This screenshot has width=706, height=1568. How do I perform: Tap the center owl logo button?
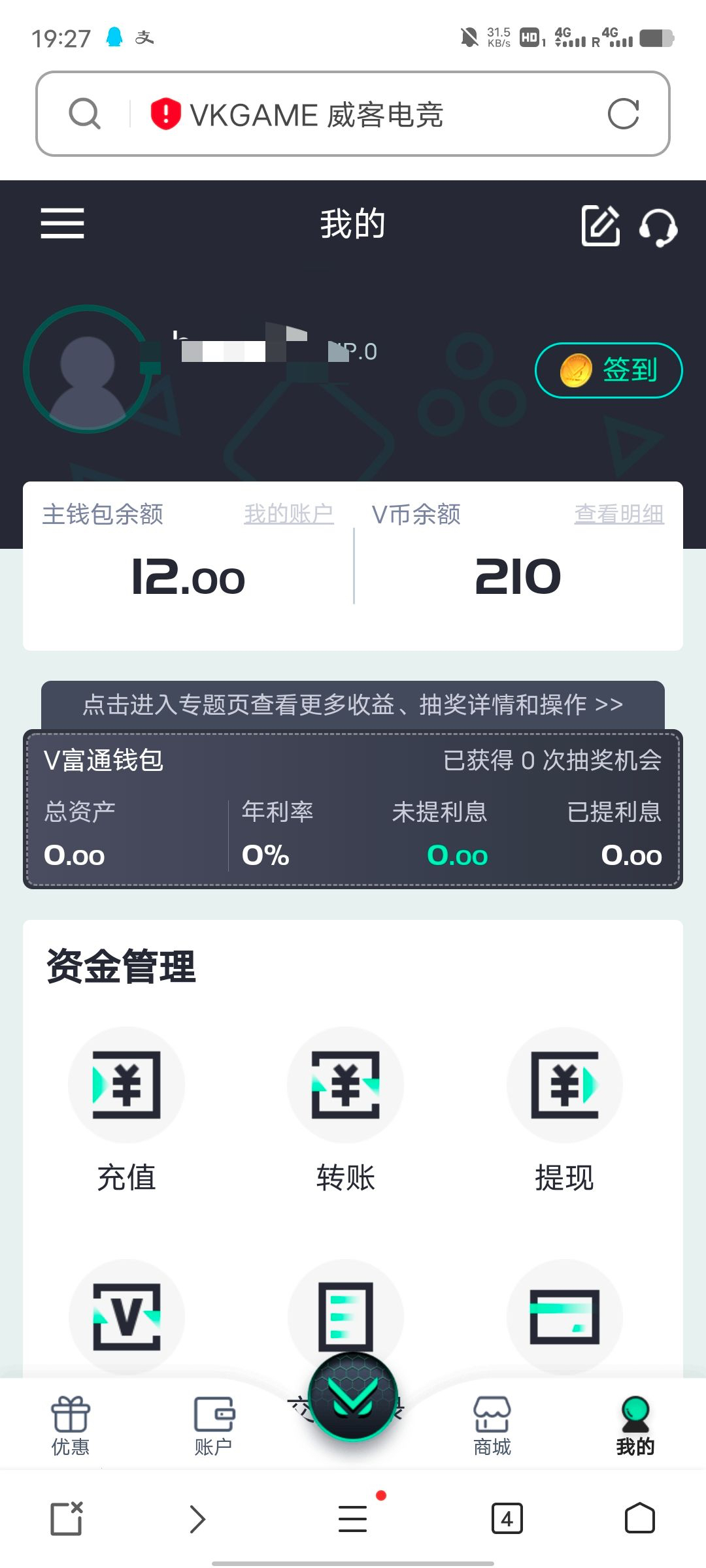pyautogui.click(x=353, y=1397)
